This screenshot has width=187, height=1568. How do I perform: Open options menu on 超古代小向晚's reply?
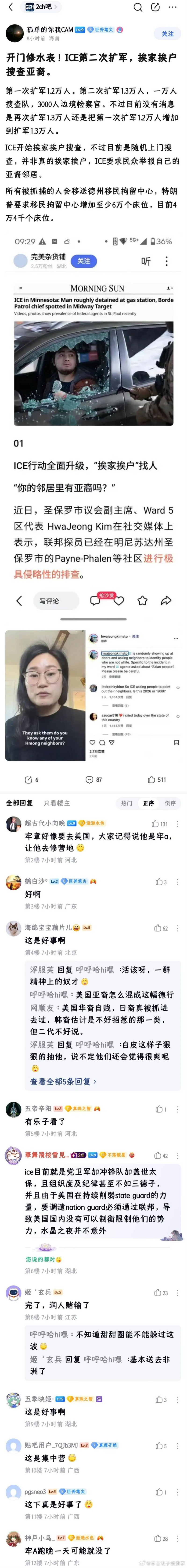(177, 823)
